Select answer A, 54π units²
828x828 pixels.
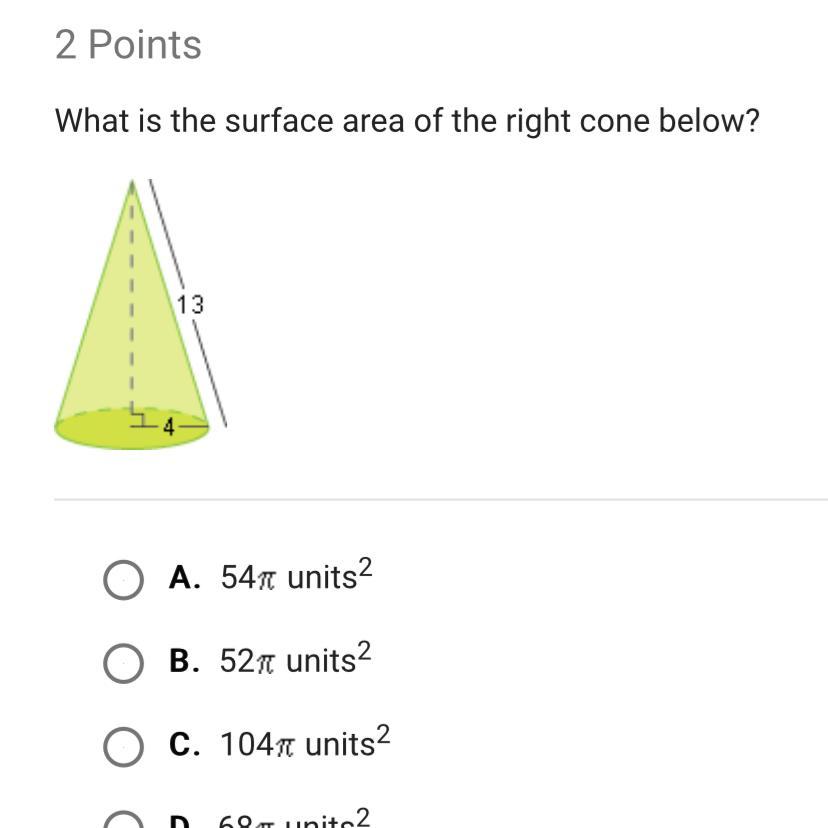pyautogui.click(x=123, y=580)
